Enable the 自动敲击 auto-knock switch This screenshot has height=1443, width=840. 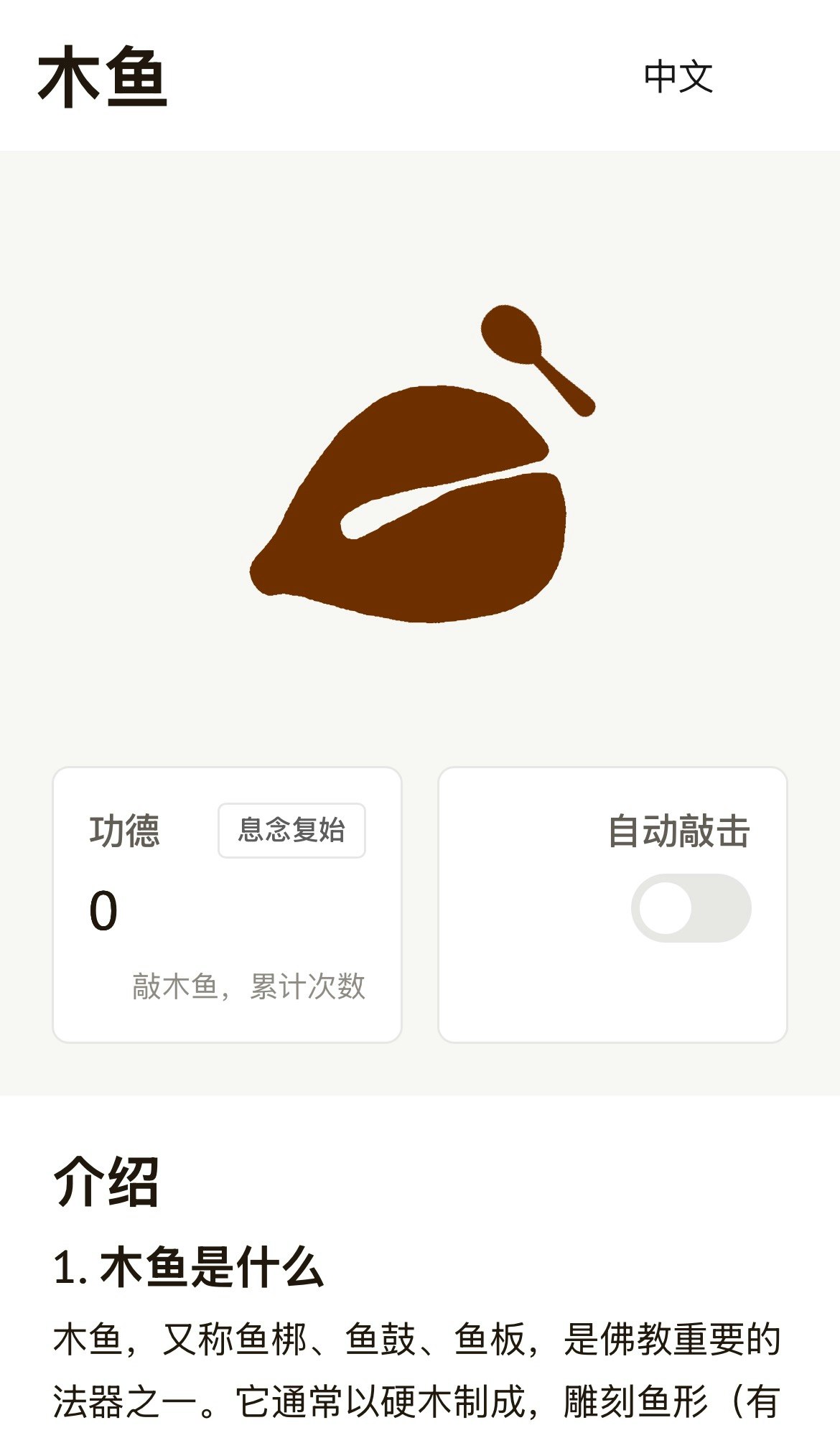coord(691,908)
